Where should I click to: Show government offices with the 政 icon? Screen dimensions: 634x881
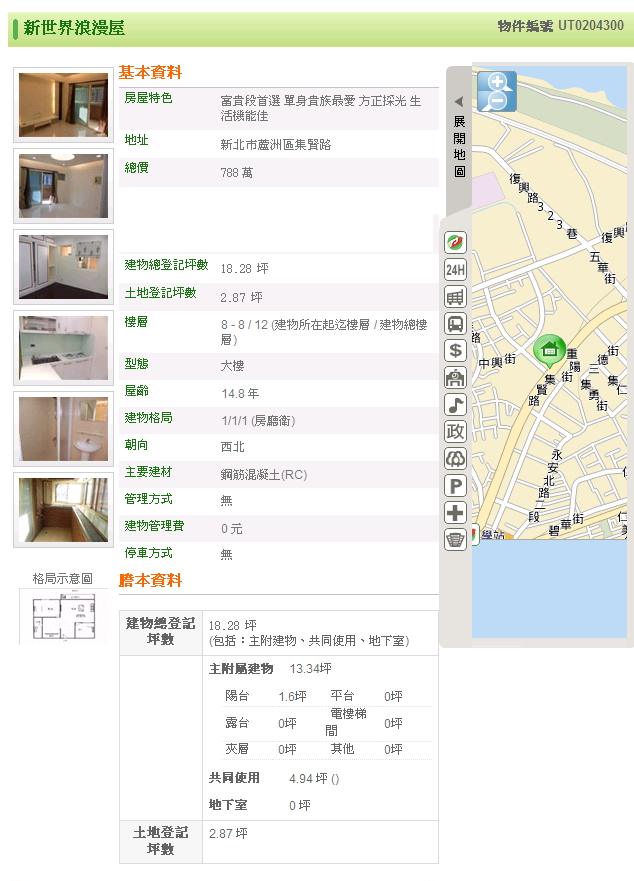click(456, 432)
